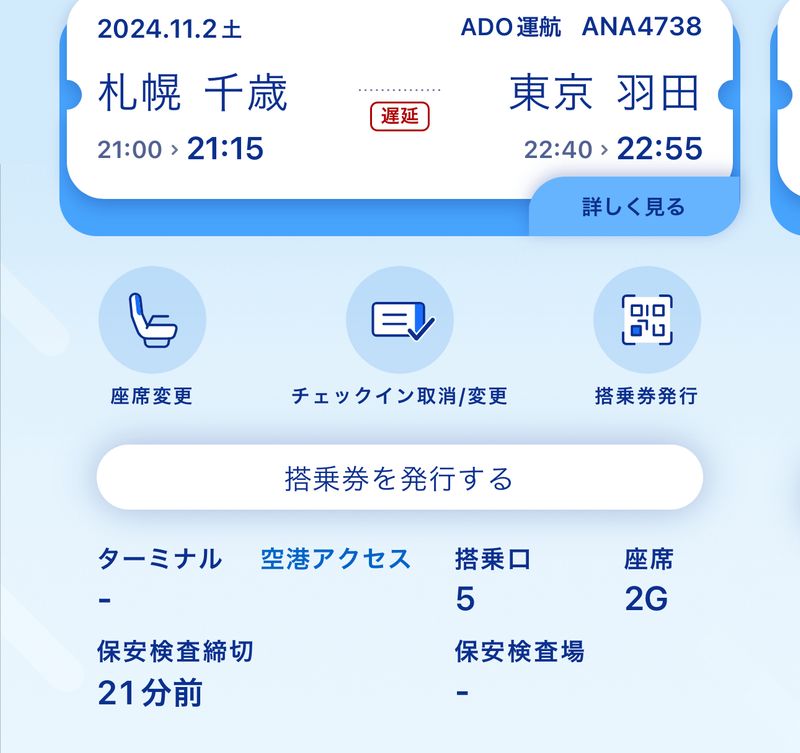
Task: Tap 搭乗券を発行する button
Action: pos(399,478)
